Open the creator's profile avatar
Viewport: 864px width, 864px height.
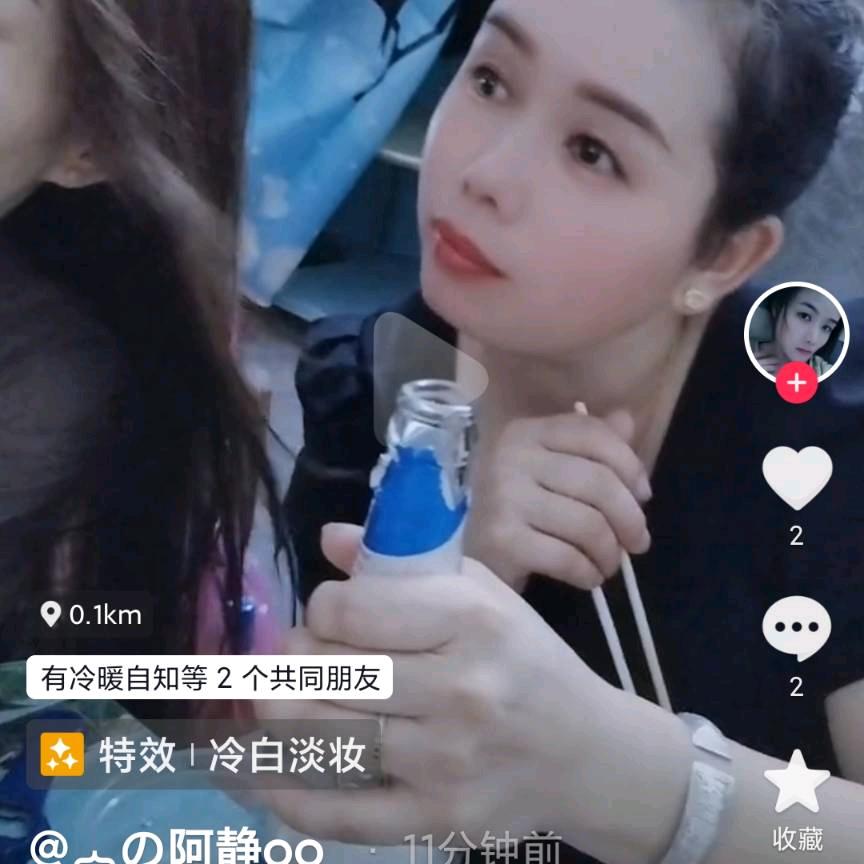[x=796, y=333]
